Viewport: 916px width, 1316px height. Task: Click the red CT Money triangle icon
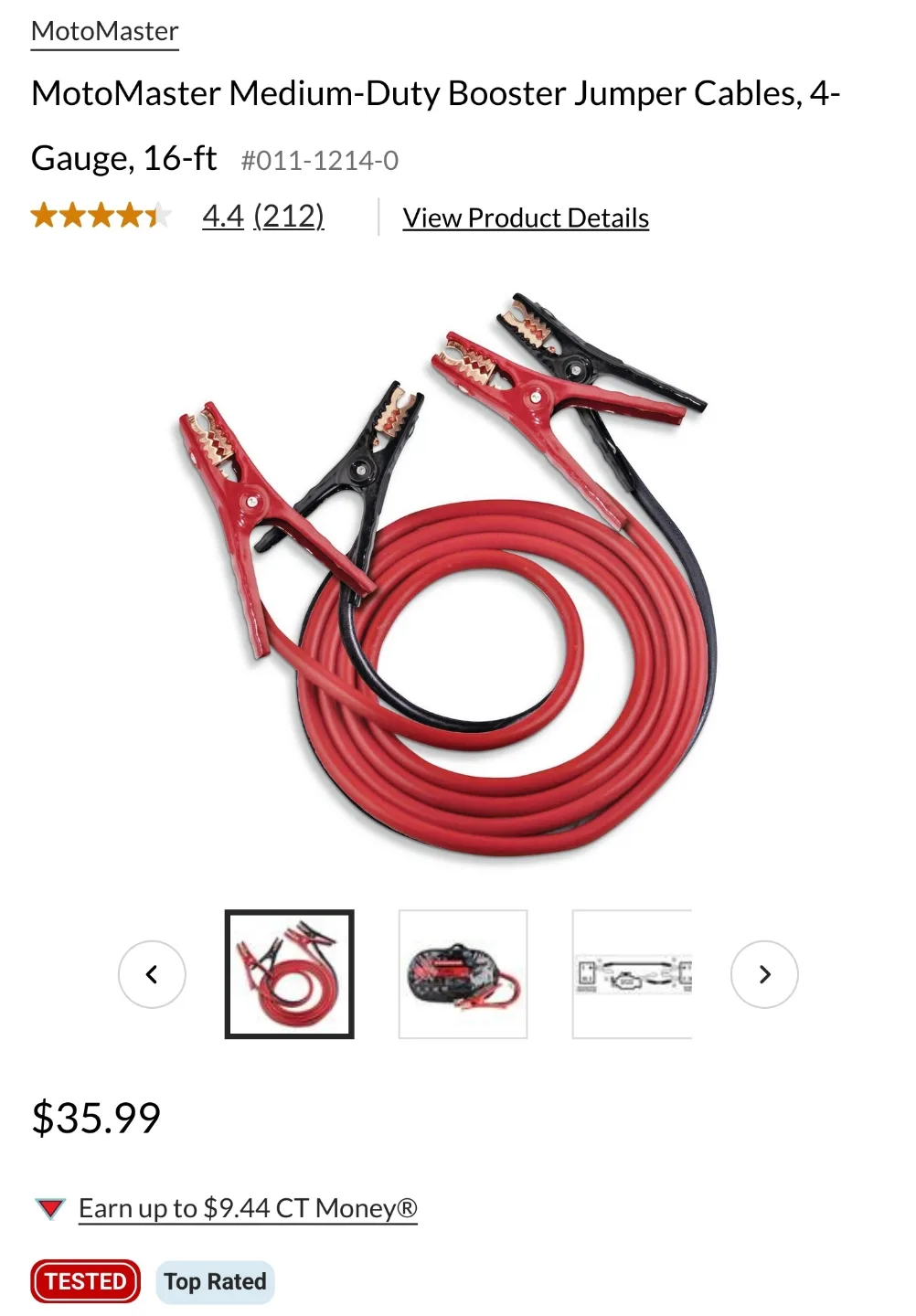(x=51, y=1208)
